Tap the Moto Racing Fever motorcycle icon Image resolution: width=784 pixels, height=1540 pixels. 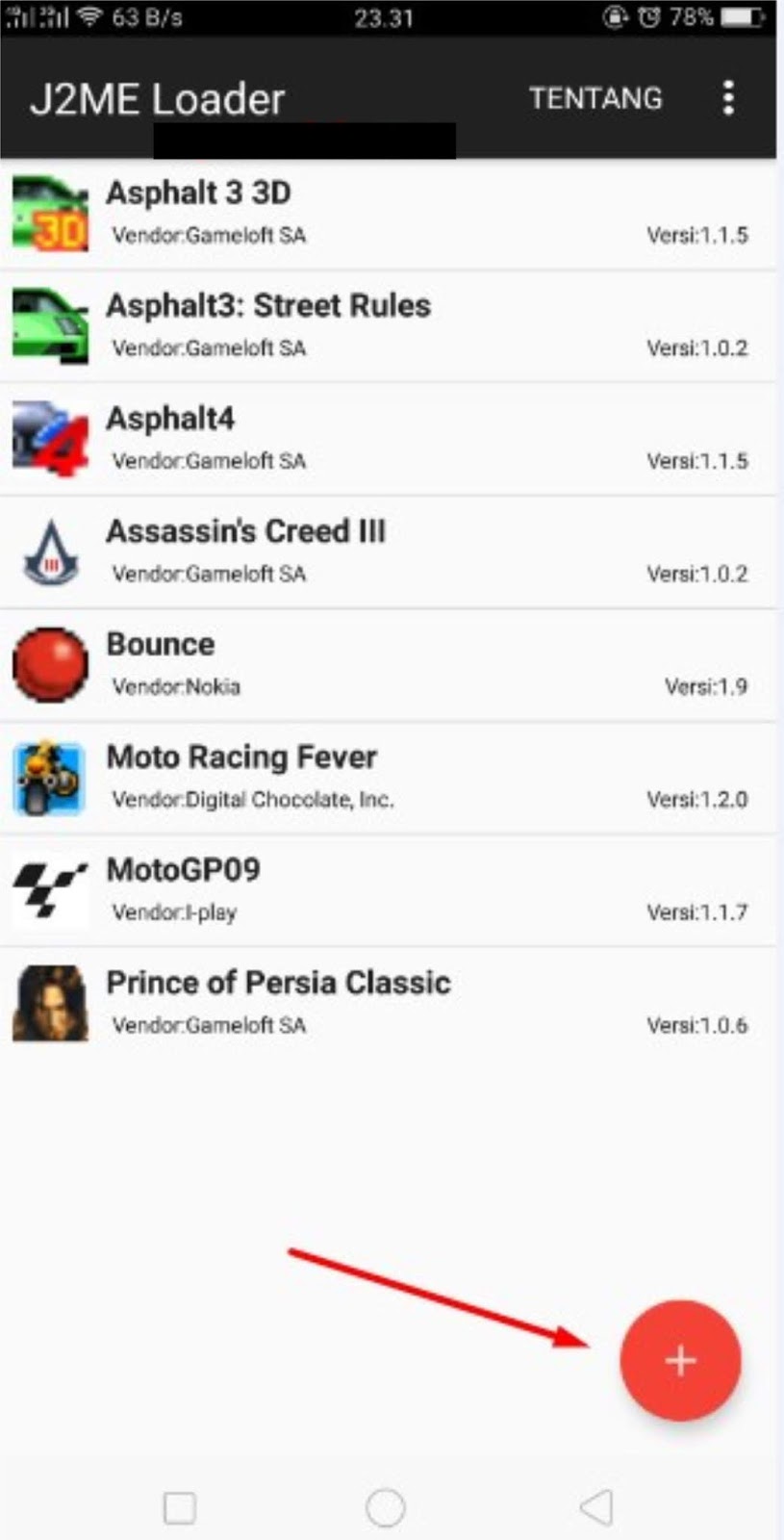coord(49,778)
